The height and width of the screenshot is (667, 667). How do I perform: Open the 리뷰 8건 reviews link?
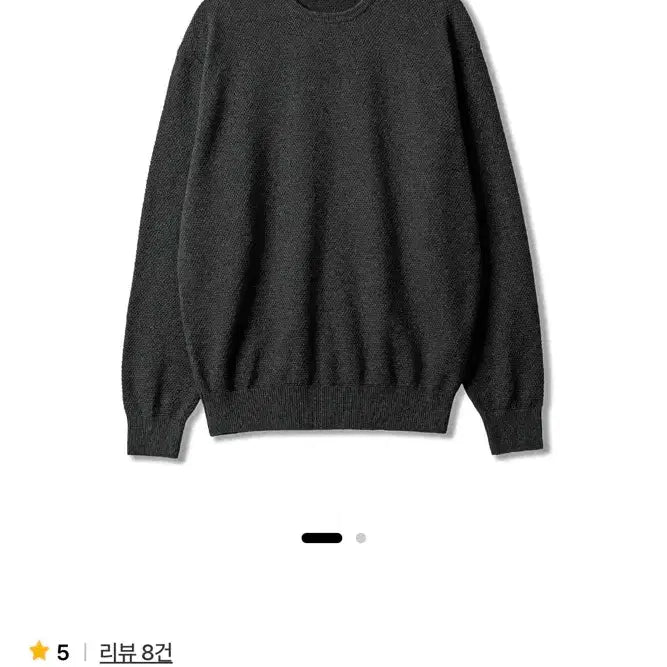click(136, 652)
